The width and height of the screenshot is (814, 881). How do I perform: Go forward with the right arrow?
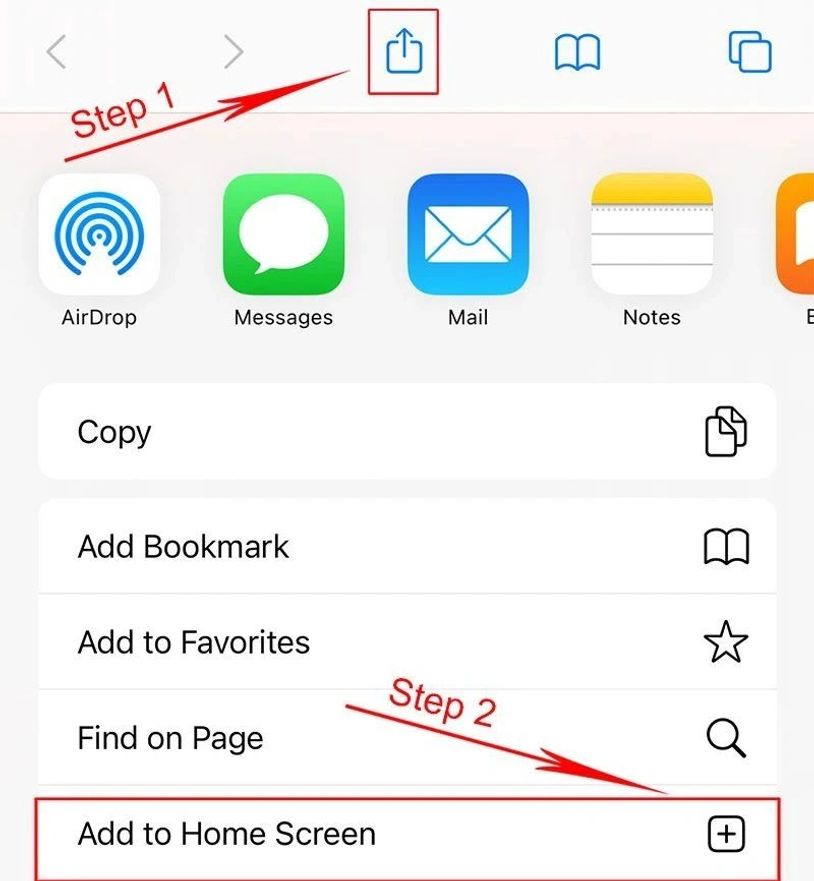coord(233,52)
